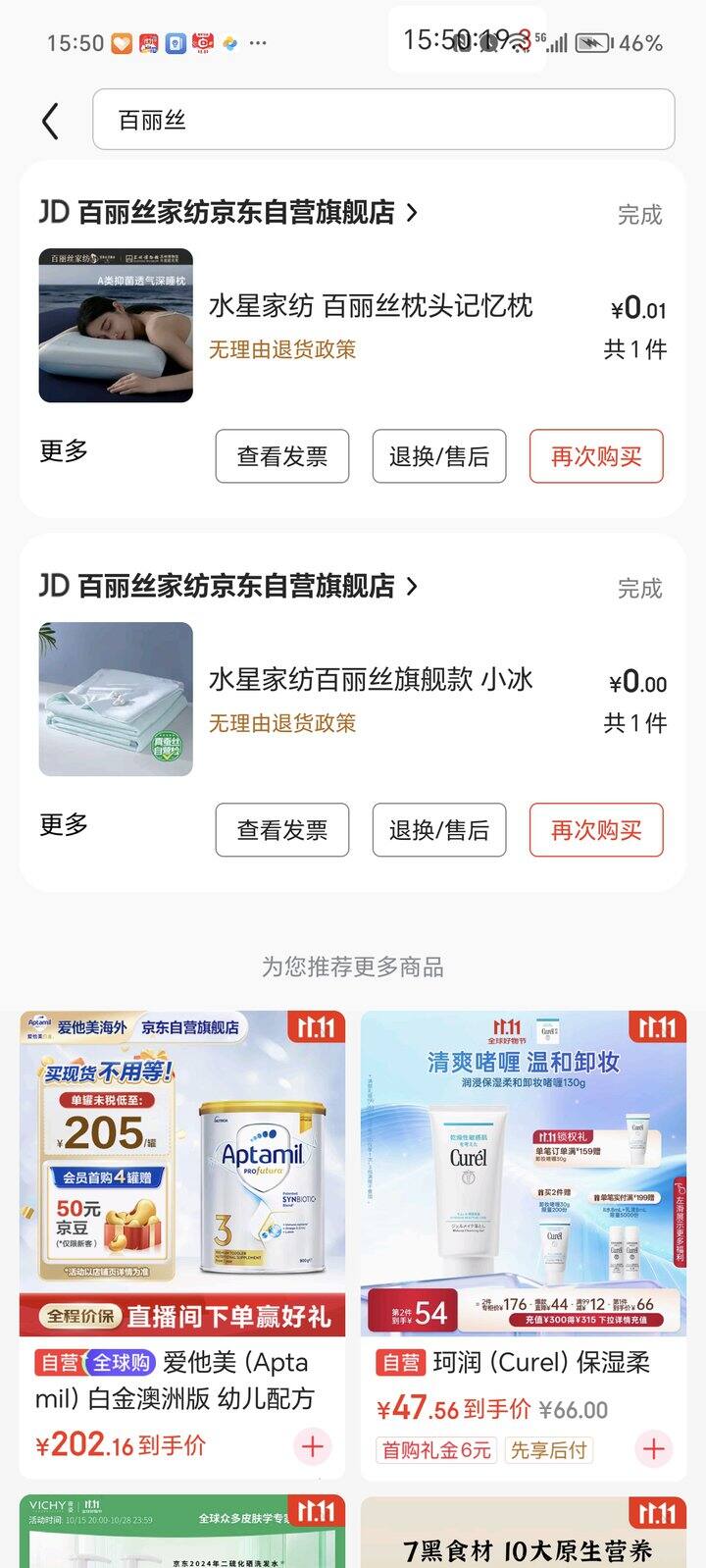
Task: Tap the search field containing 百丽丝
Action: [382, 120]
